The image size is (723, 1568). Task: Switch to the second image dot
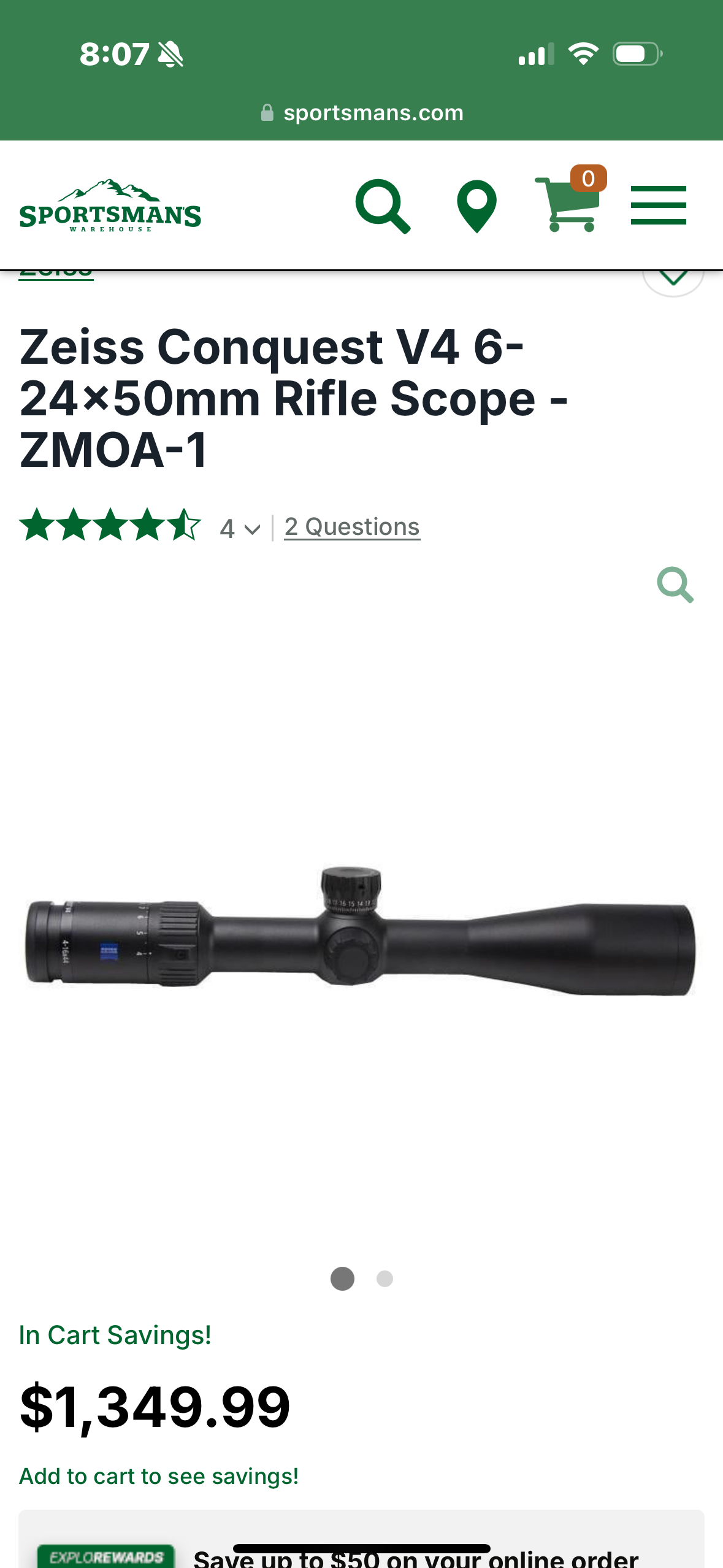384,1278
